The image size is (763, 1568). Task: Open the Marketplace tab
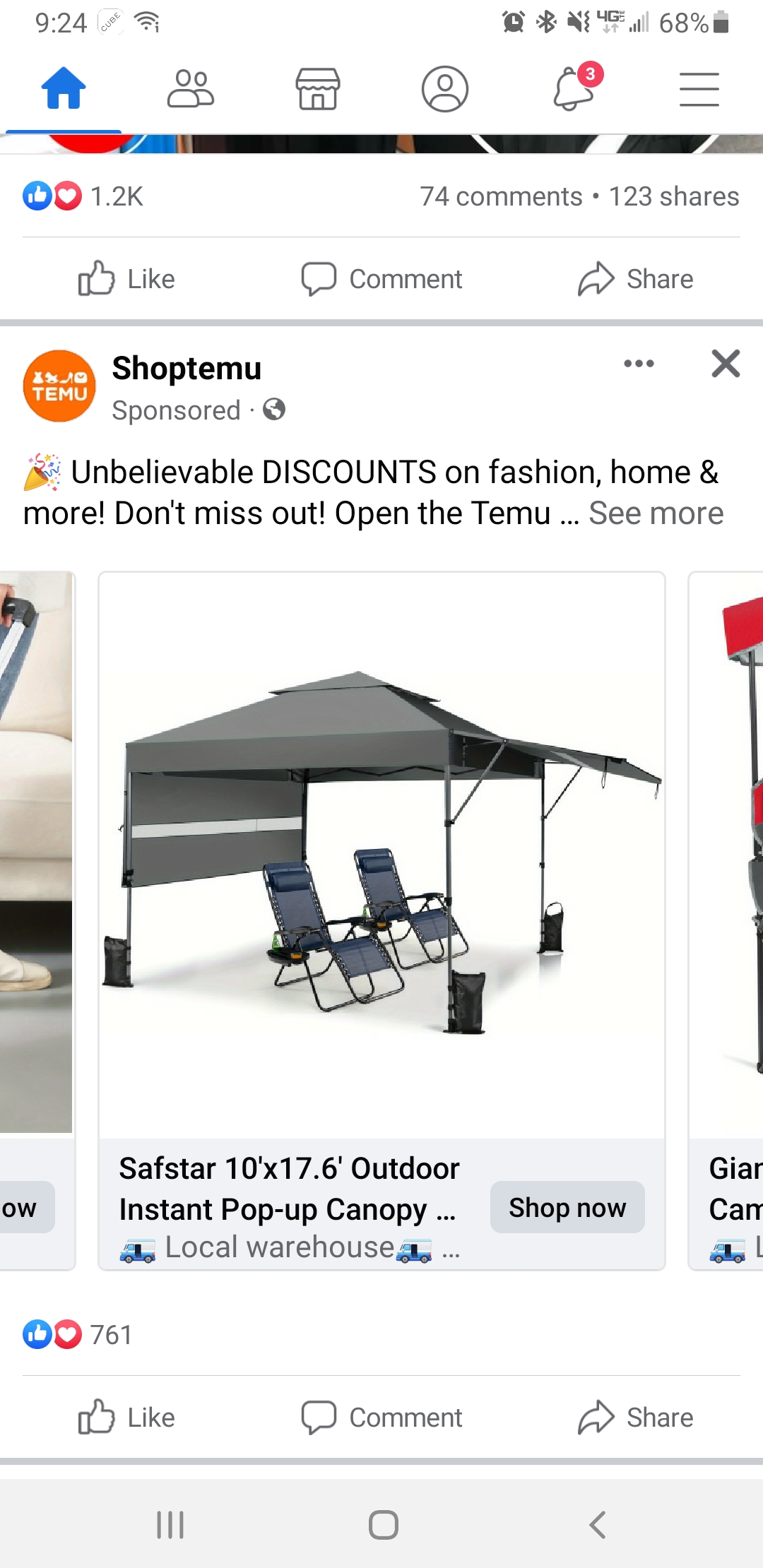[318, 89]
